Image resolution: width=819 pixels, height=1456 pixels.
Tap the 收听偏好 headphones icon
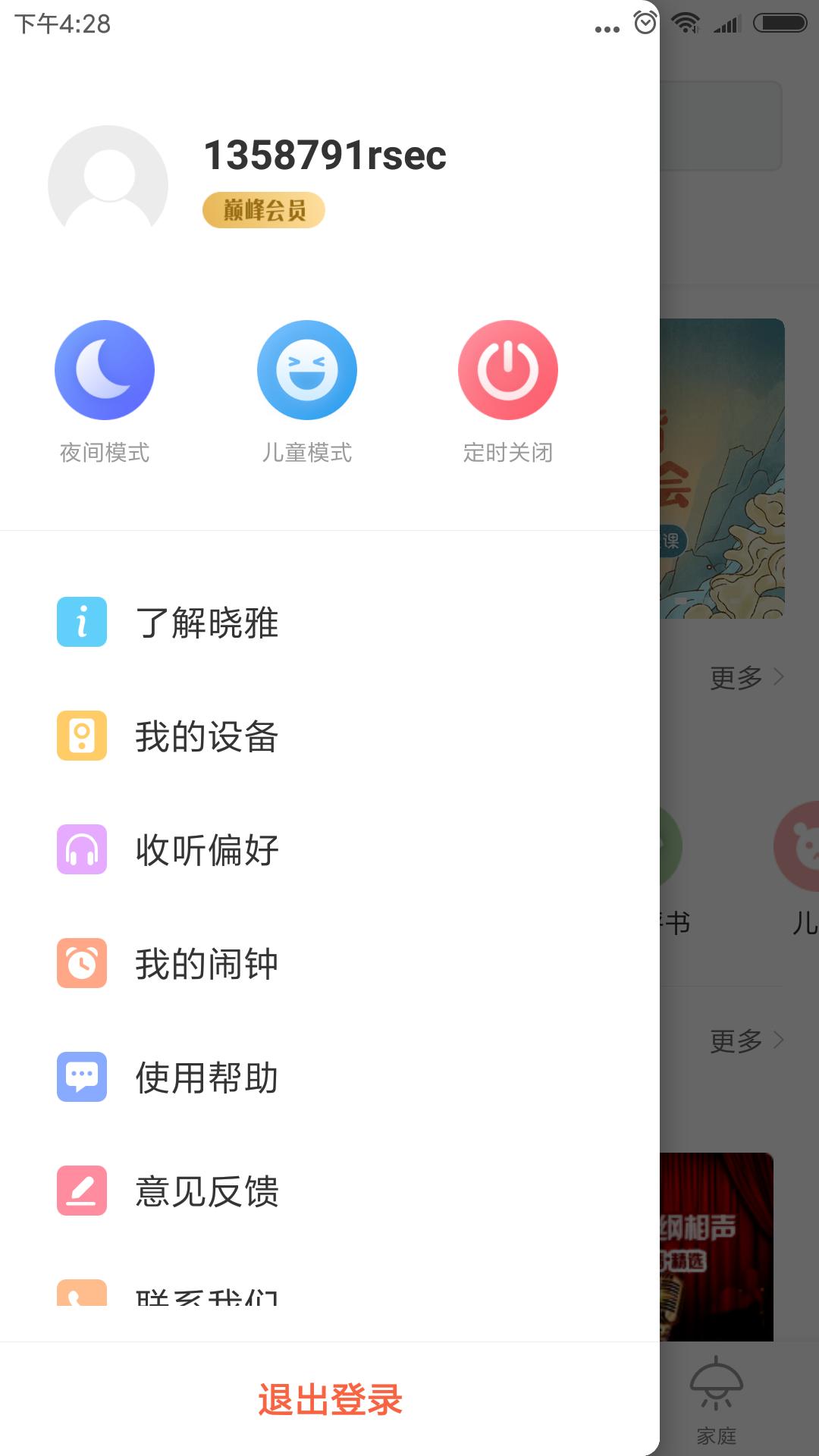click(81, 849)
